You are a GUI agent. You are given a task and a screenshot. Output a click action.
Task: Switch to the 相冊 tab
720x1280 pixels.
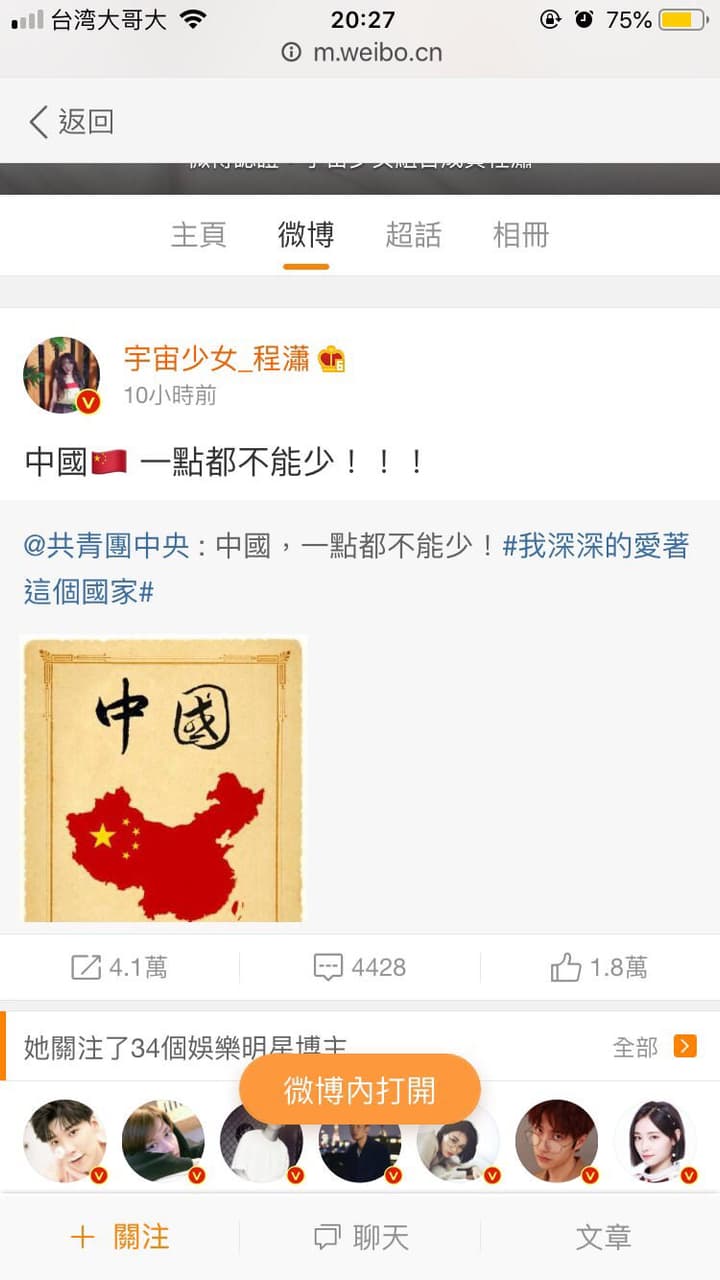(x=521, y=235)
